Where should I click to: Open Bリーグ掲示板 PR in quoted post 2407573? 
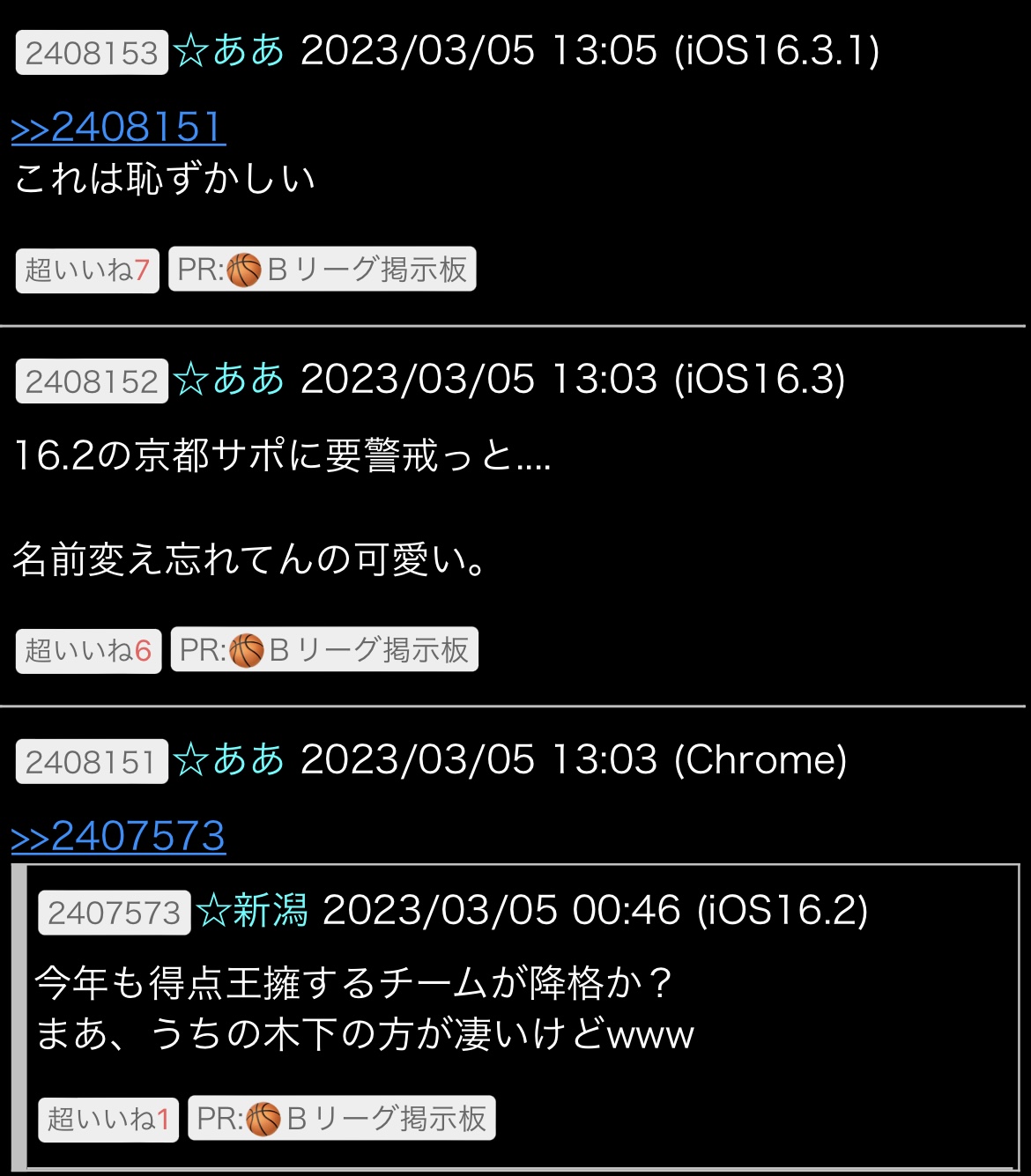[x=342, y=1119]
